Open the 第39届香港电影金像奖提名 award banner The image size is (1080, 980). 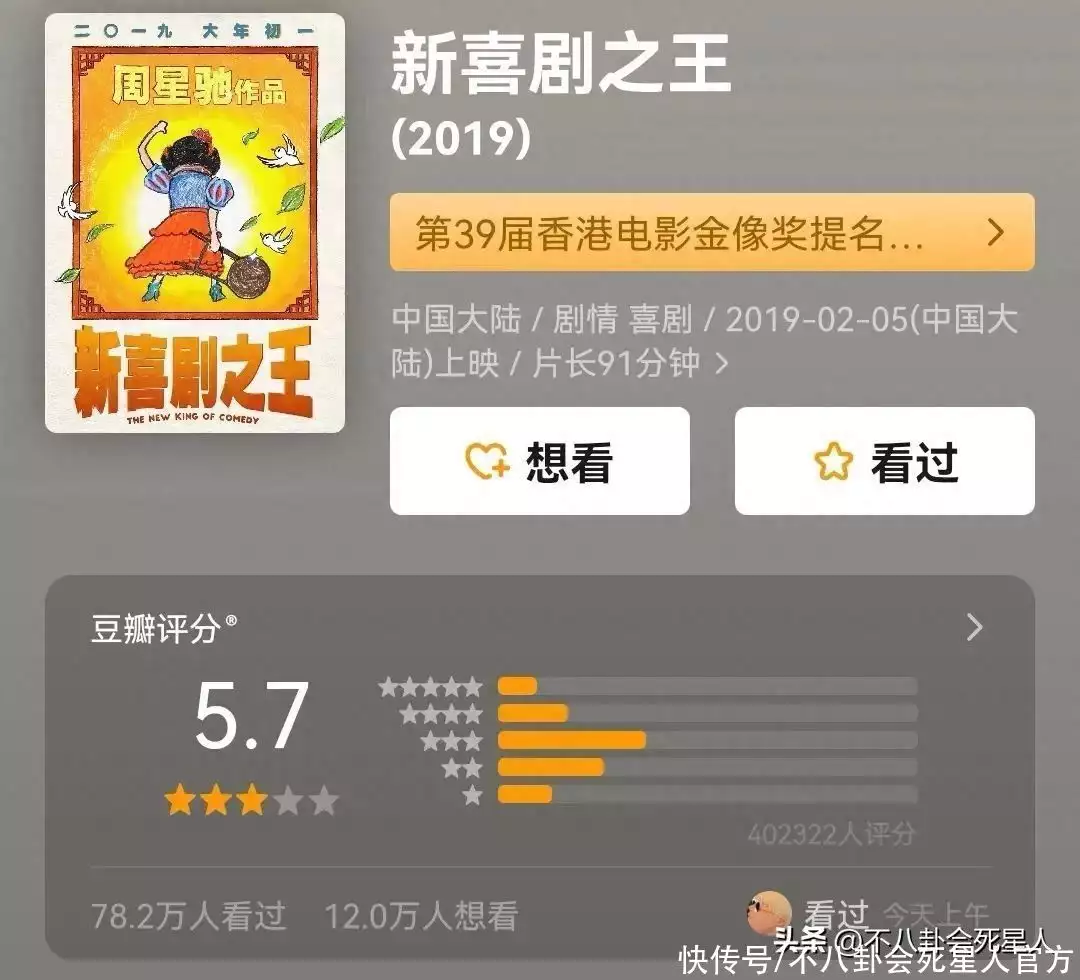click(x=711, y=233)
